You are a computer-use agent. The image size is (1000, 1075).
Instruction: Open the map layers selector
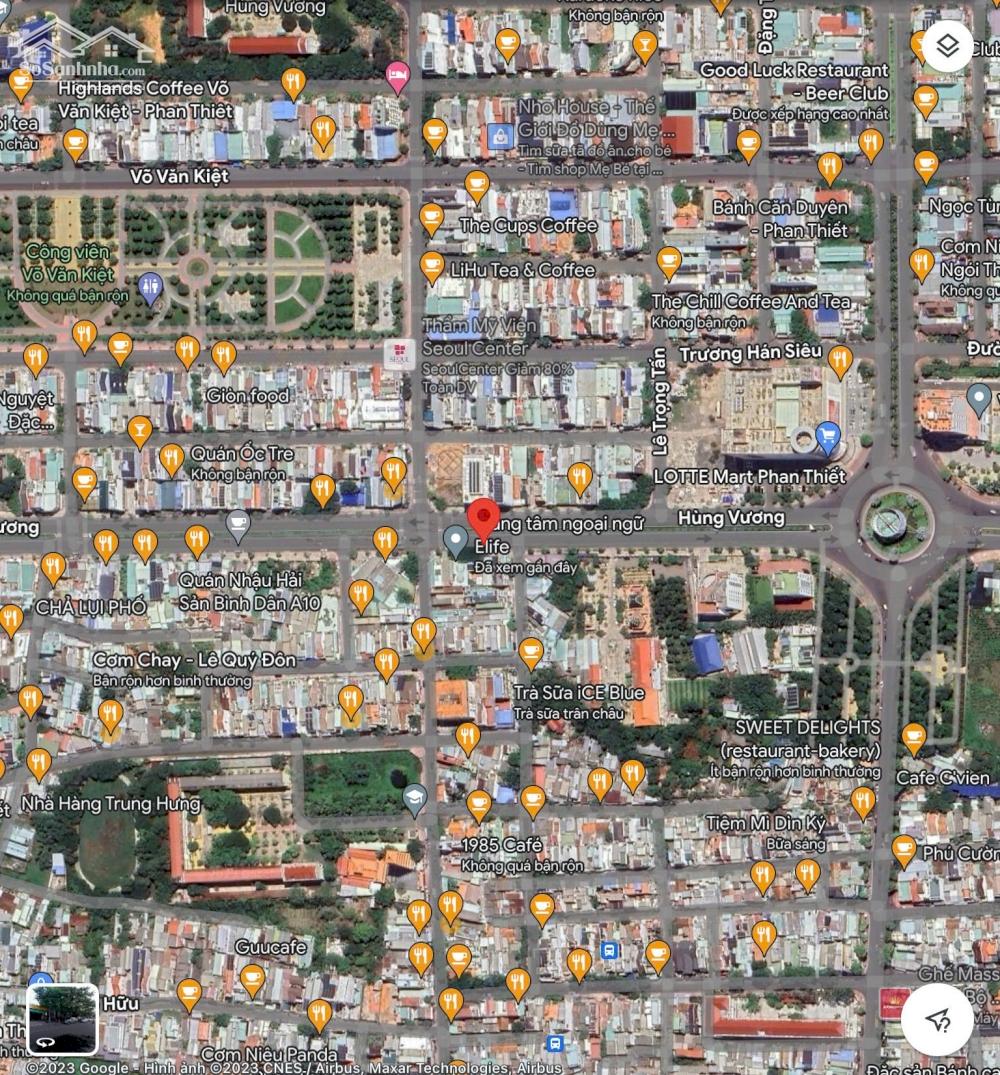[x=948, y=46]
